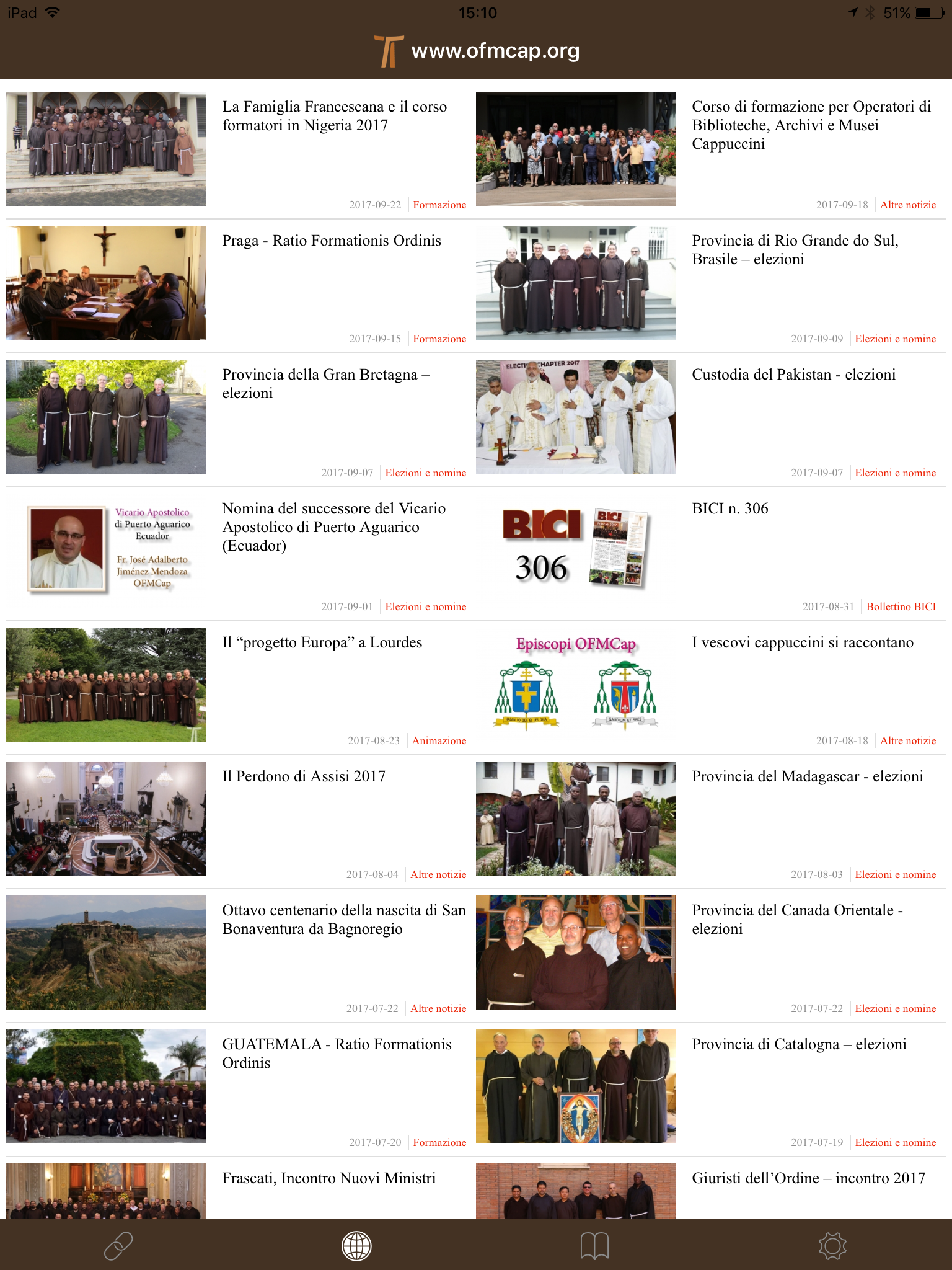Read Il progetto Europa a Lourdes
The image size is (952, 1270).
[x=322, y=642]
